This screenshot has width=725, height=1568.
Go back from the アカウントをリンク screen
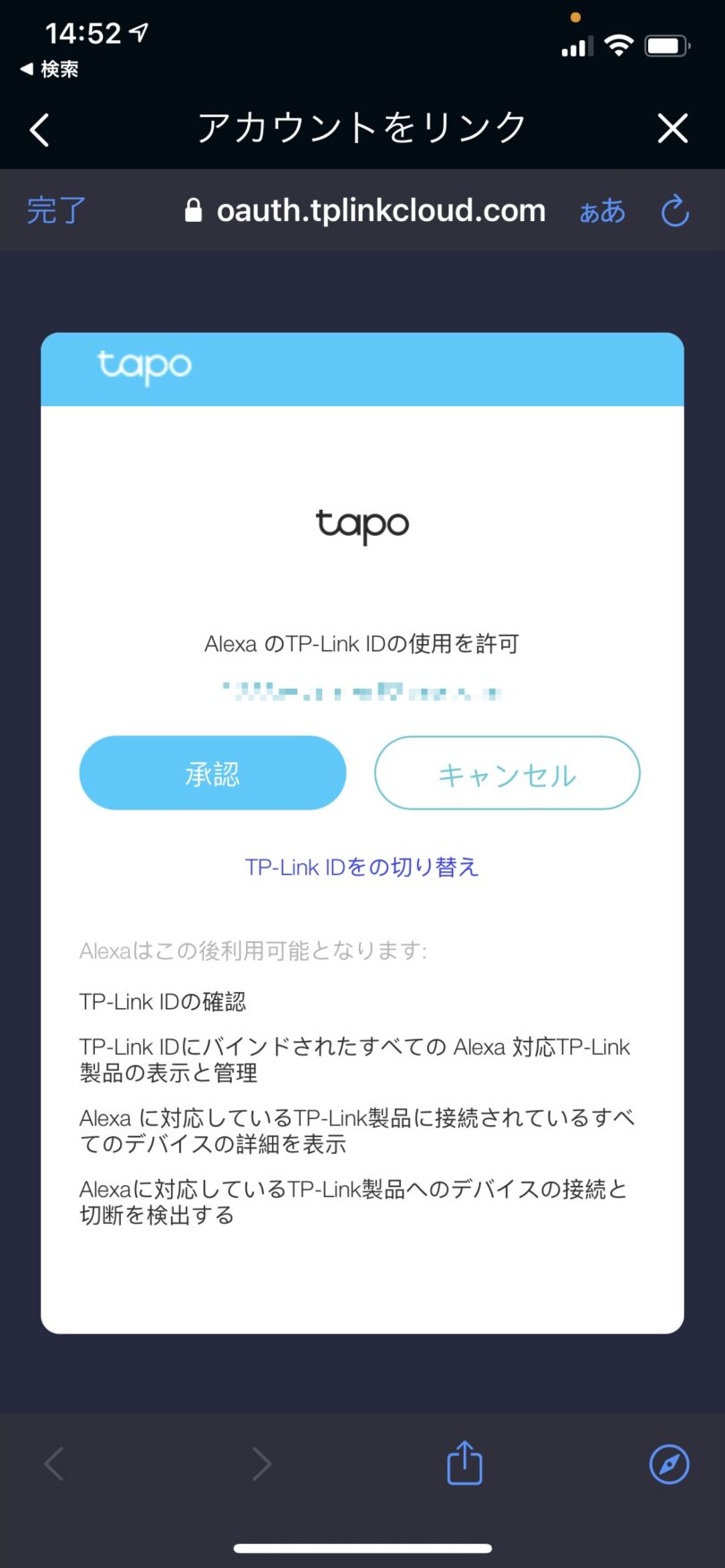point(39,130)
